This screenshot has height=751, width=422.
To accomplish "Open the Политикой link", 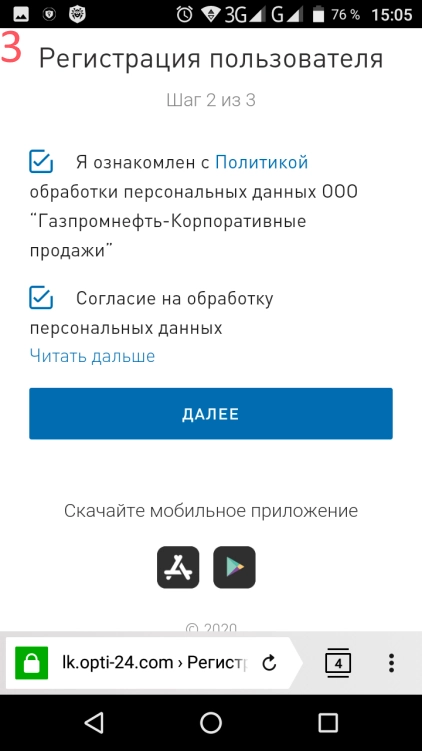I will (262, 163).
